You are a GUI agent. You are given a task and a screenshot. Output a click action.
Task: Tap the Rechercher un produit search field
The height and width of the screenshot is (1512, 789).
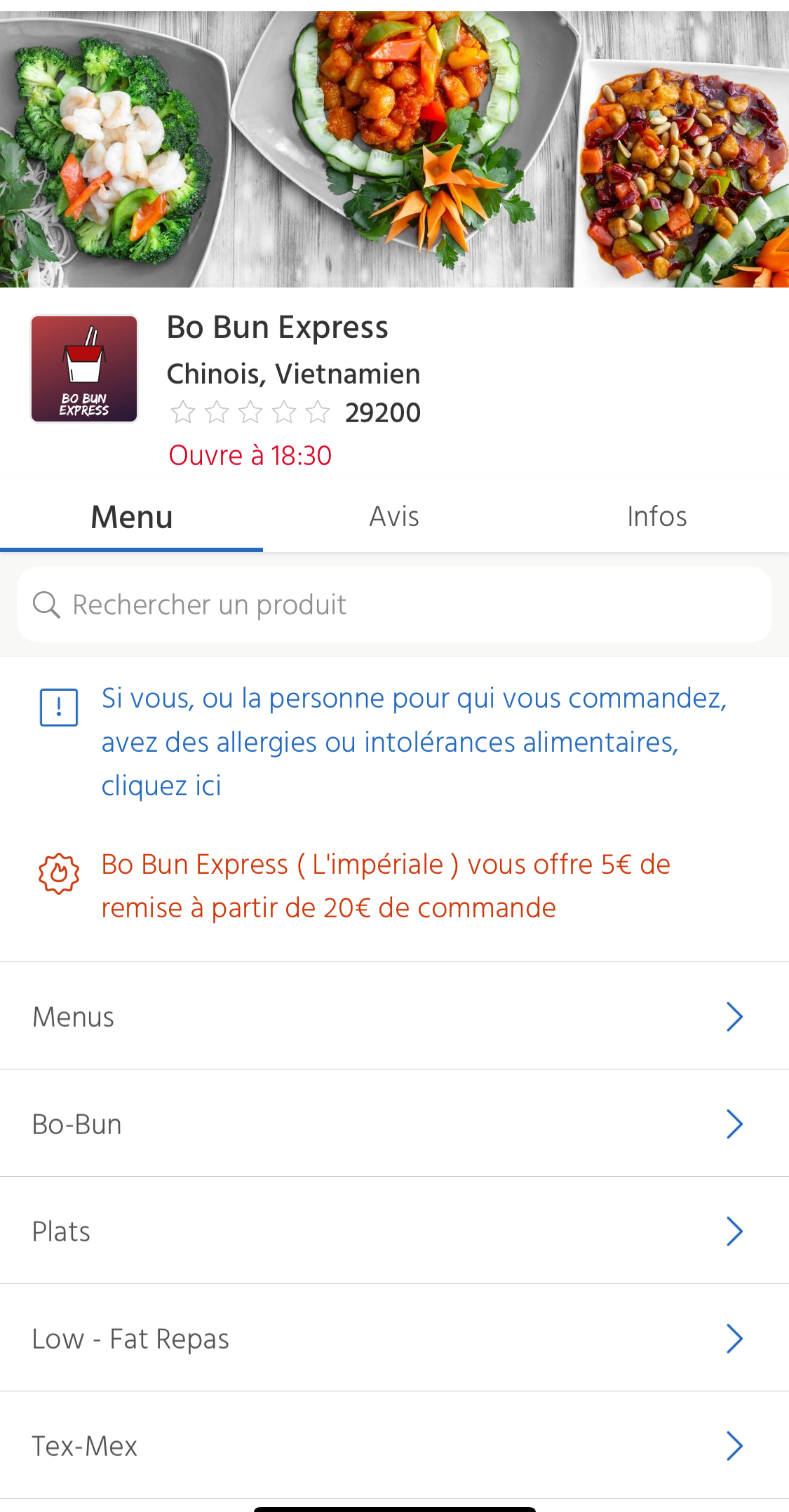(394, 605)
